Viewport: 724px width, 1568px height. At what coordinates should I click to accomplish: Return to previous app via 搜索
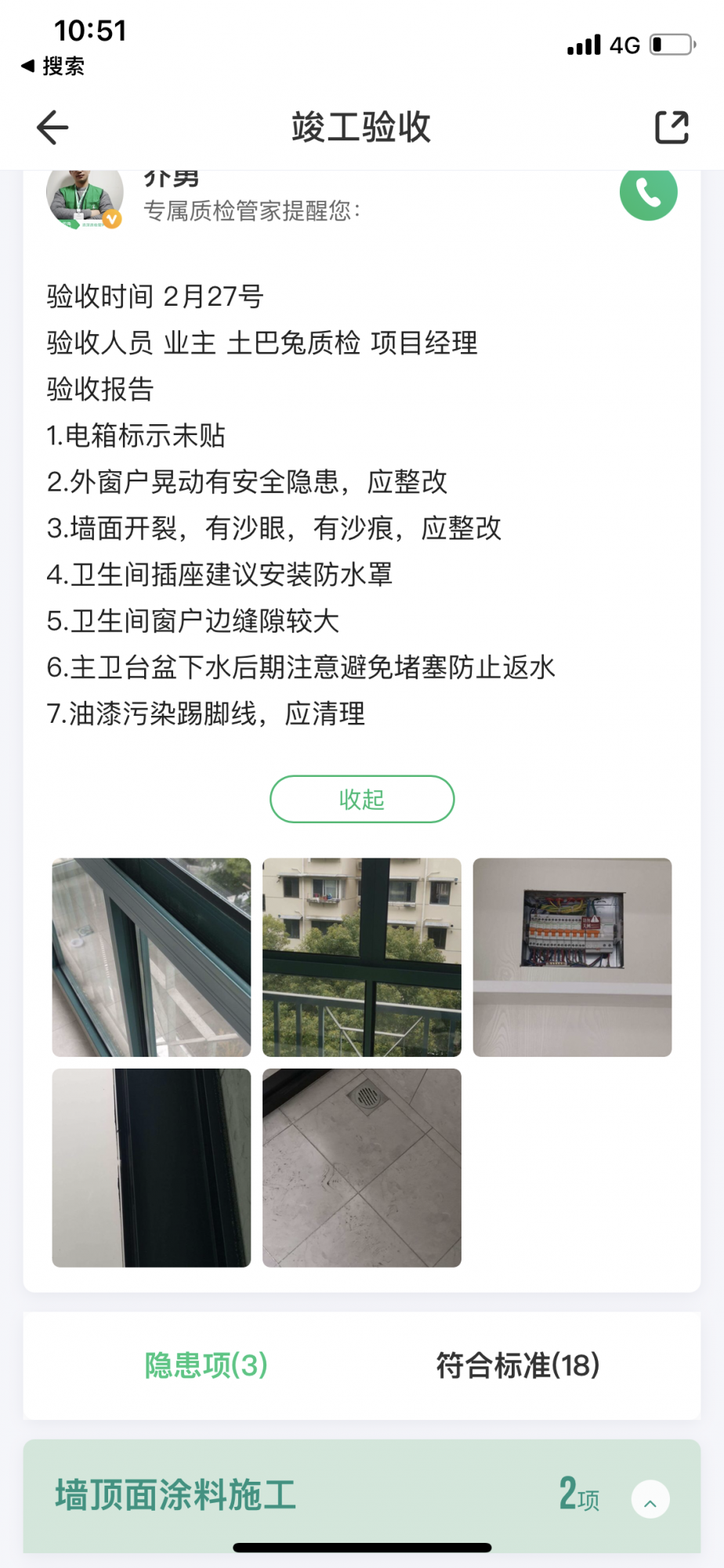(x=53, y=66)
